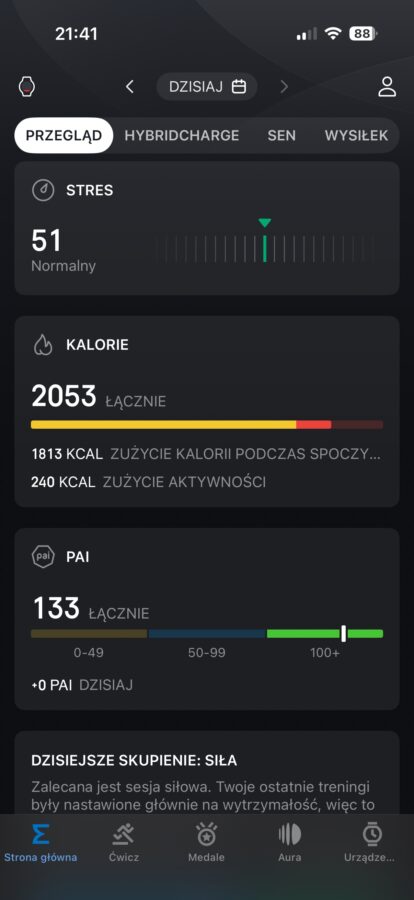Open the DZISIAJ date picker
Screen dimensions: 414x900
(x=207, y=87)
